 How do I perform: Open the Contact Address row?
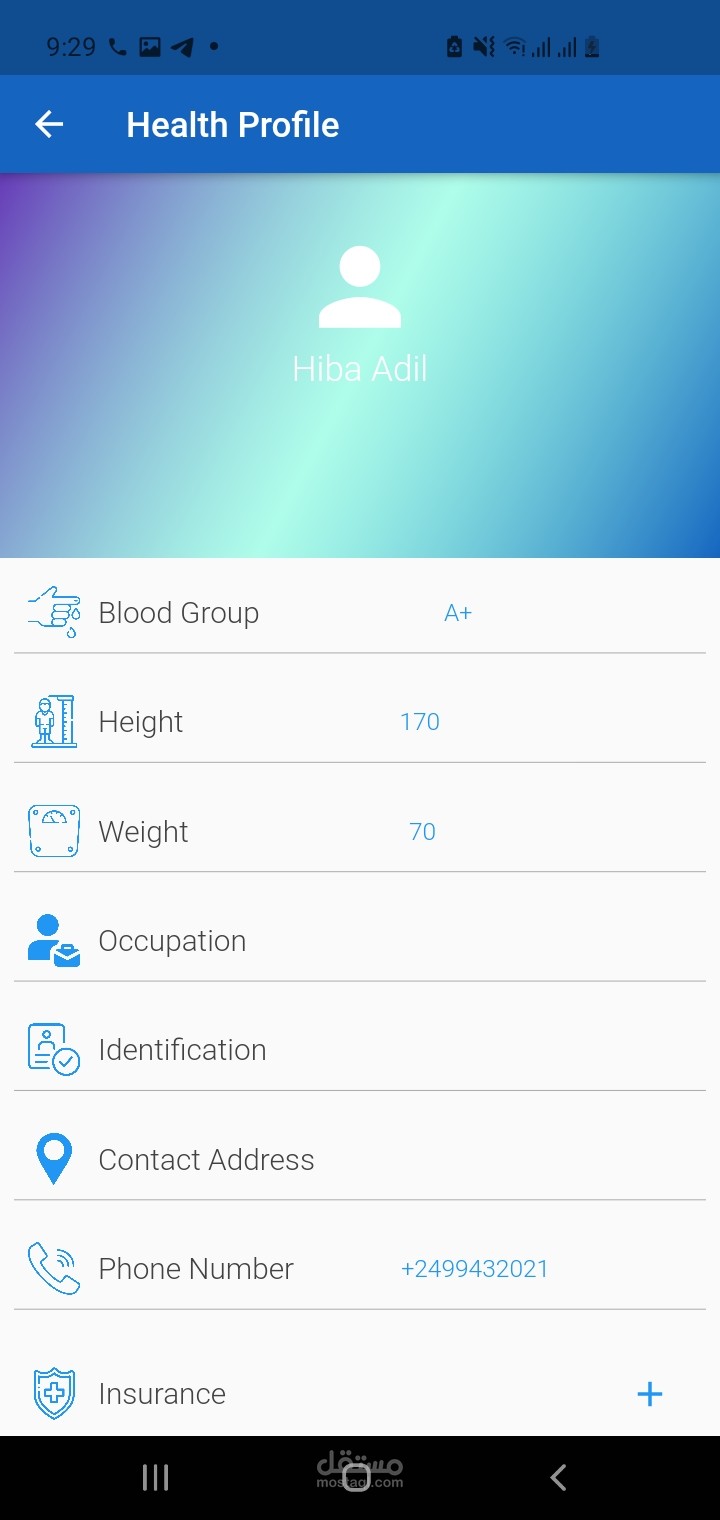click(x=360, y=1160)
